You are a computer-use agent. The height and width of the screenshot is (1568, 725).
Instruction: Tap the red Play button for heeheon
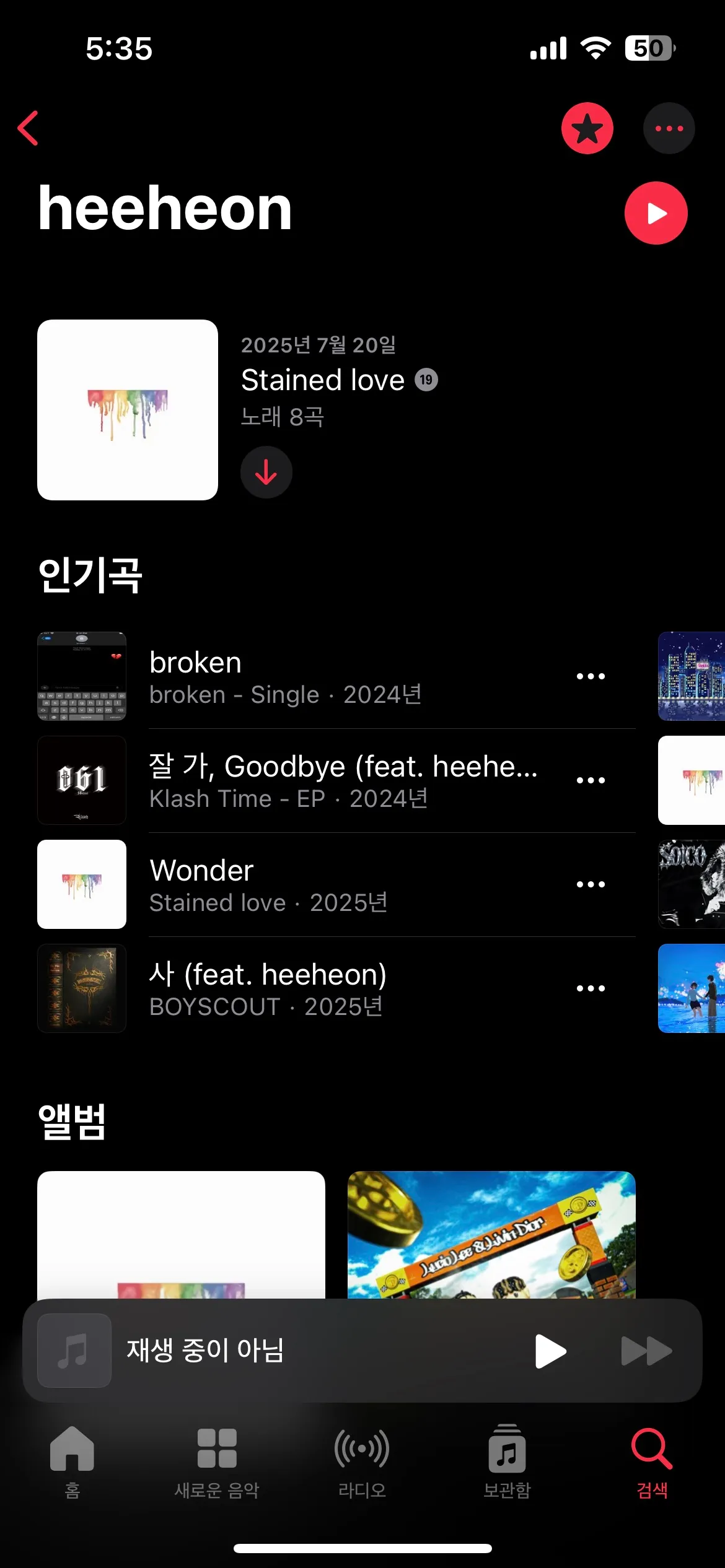pyautogui.click(x=656, y=213)
